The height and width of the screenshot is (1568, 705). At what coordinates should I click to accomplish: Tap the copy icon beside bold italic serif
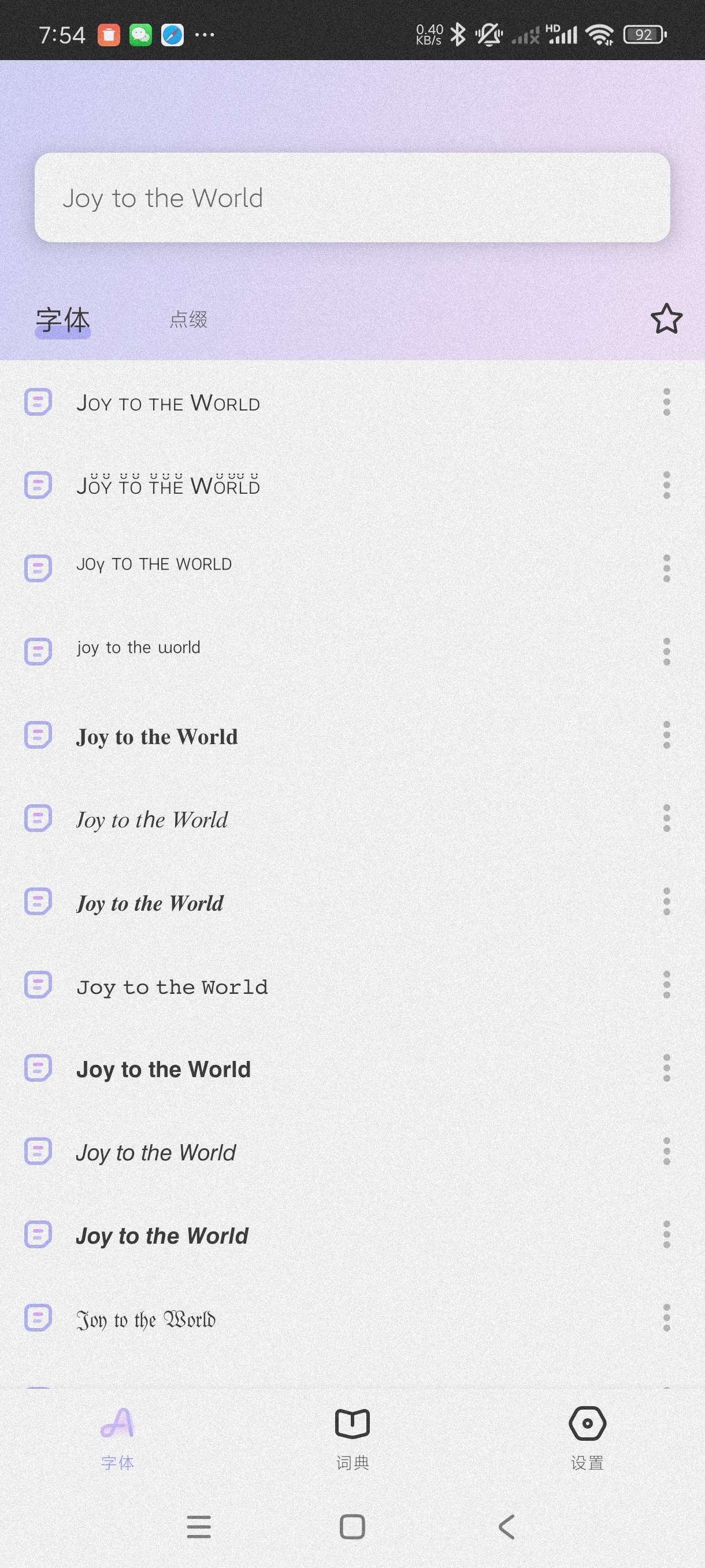38,901
